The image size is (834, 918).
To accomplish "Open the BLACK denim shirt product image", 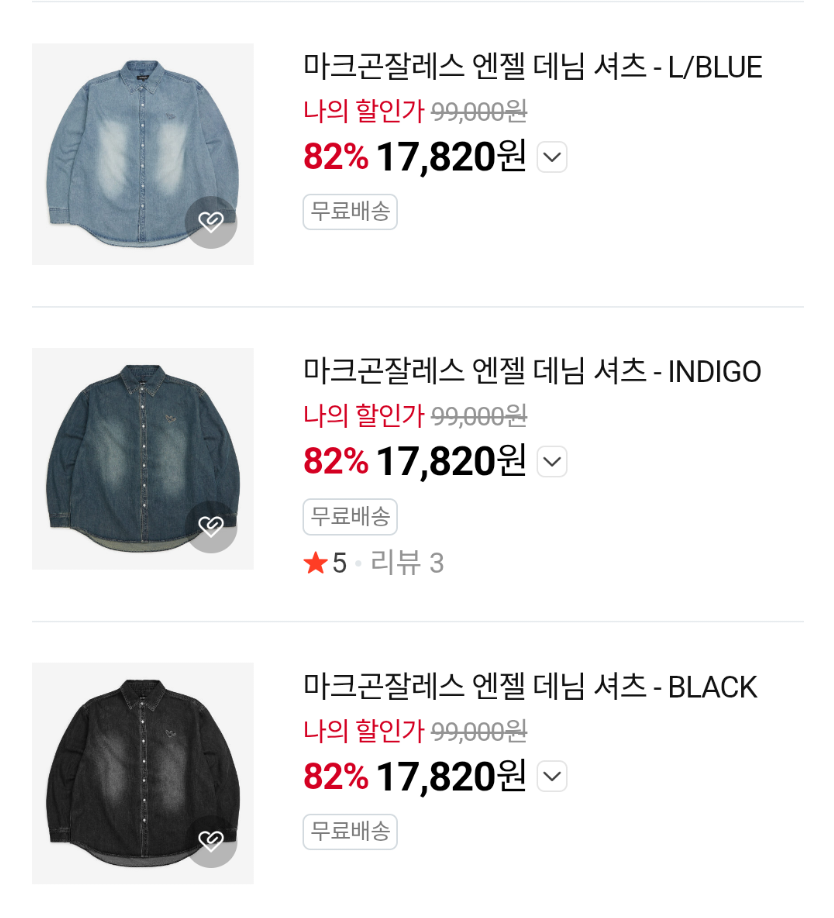I will coord(130,760).
